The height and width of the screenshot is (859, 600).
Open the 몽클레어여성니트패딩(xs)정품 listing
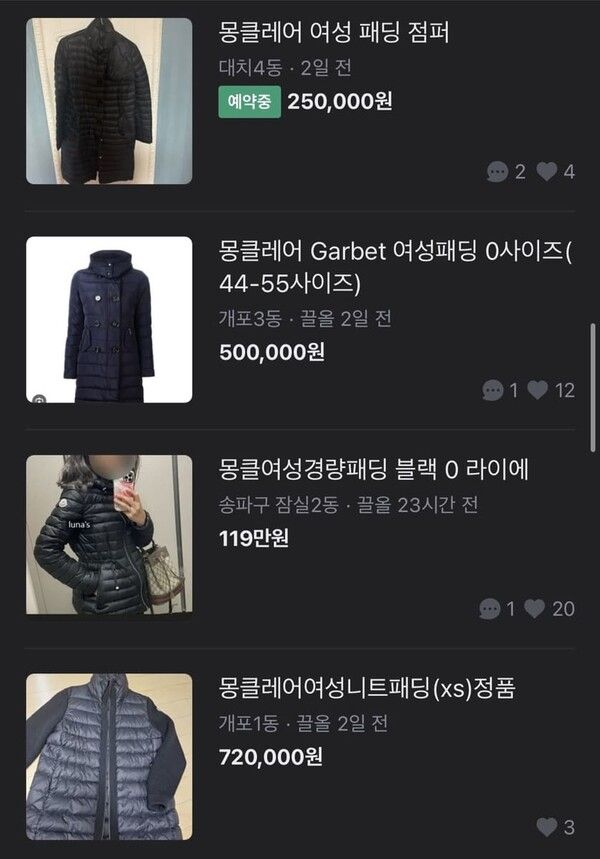367,689
